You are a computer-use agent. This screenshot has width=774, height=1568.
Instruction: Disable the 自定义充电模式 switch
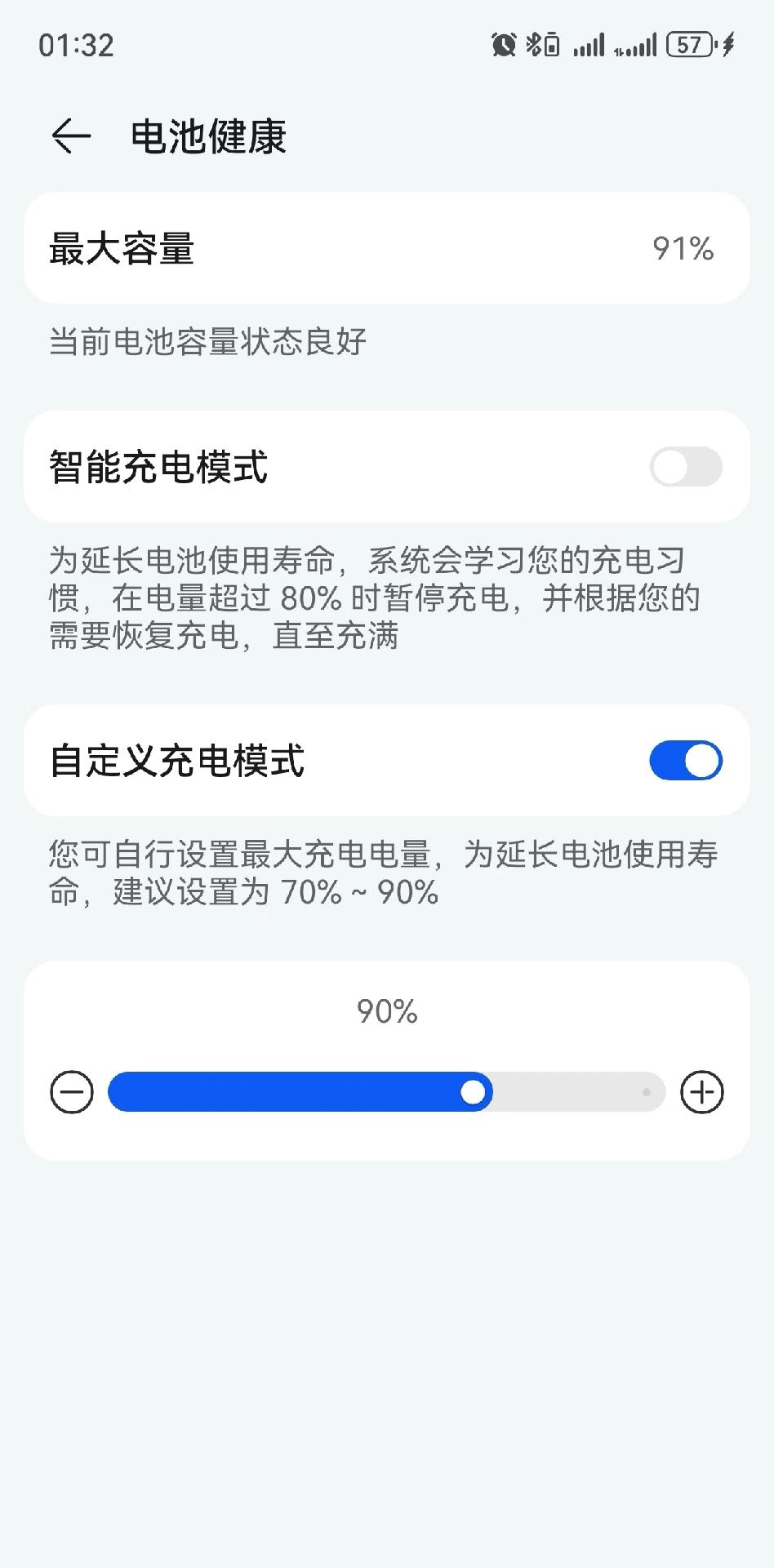pos(686,760)
